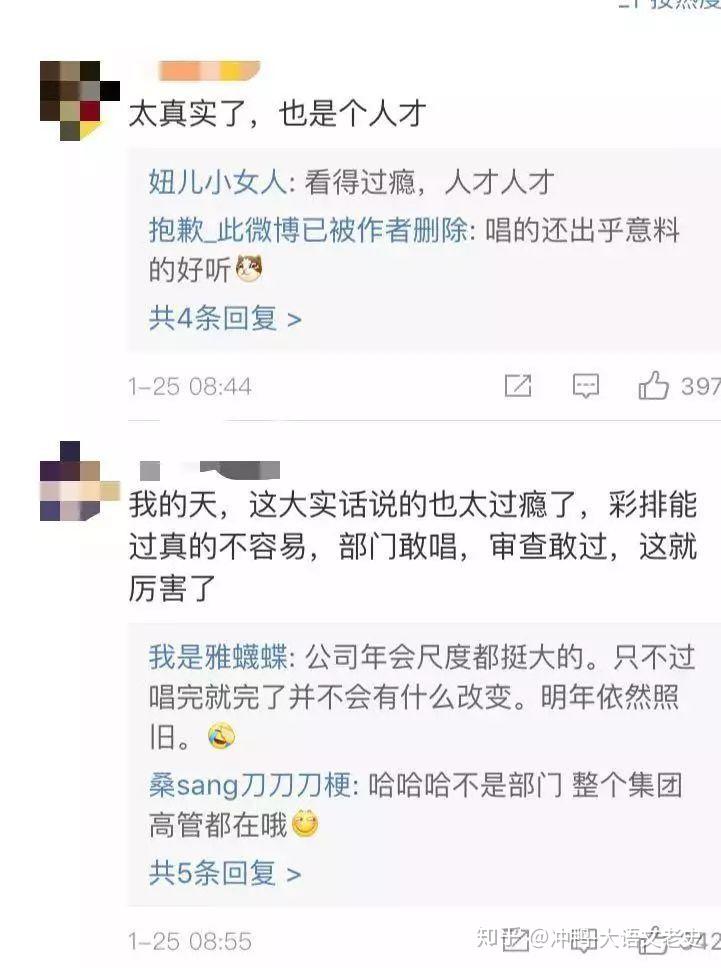721x968 pixels.
Task: Reply to the '太真实了' comment
Action: click(585, 385)
